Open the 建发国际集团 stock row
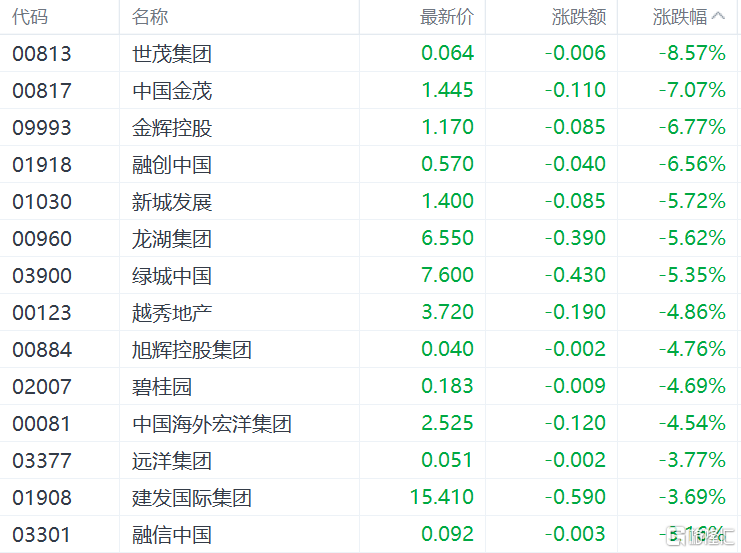The width and height of the screenshot is (741, 553). 370,497
